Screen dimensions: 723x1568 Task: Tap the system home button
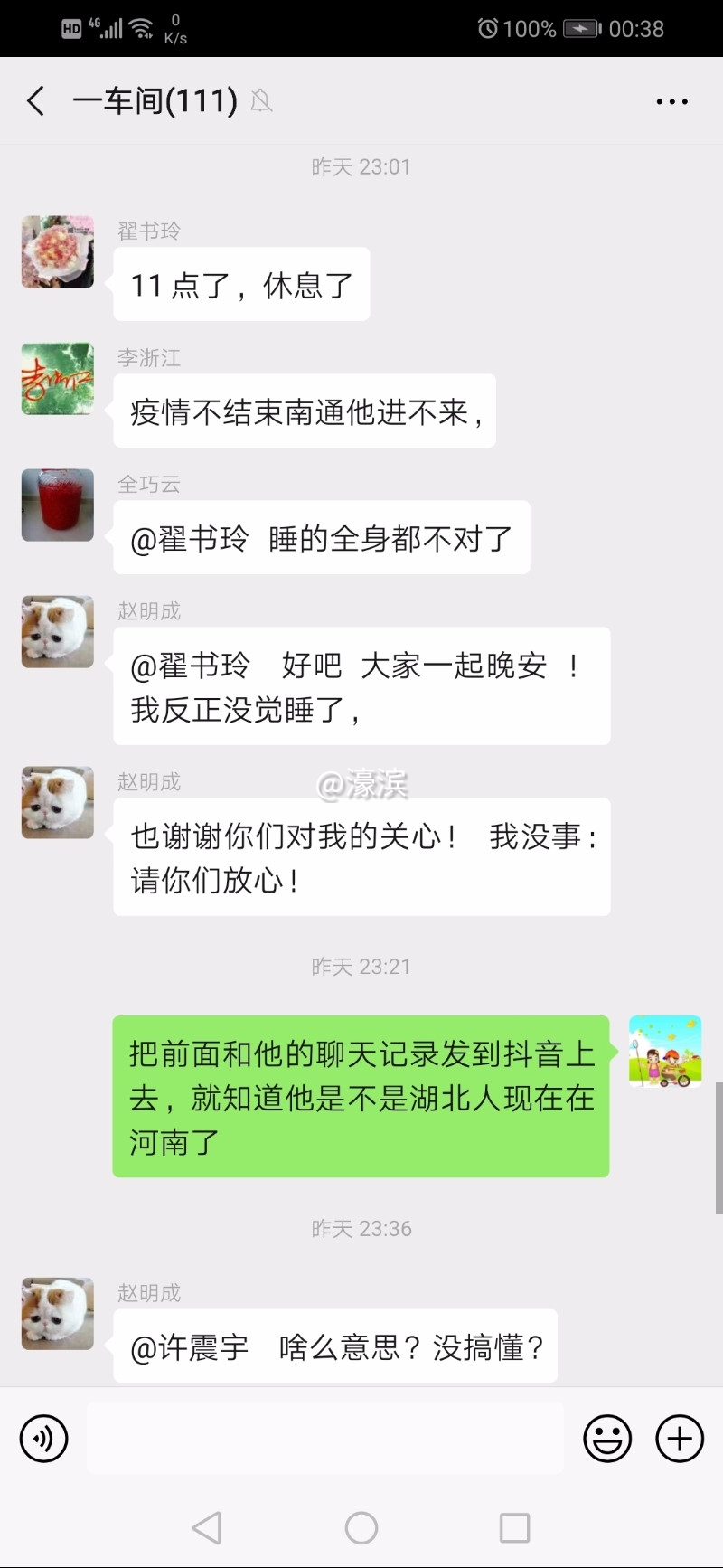pos(361,1528)
